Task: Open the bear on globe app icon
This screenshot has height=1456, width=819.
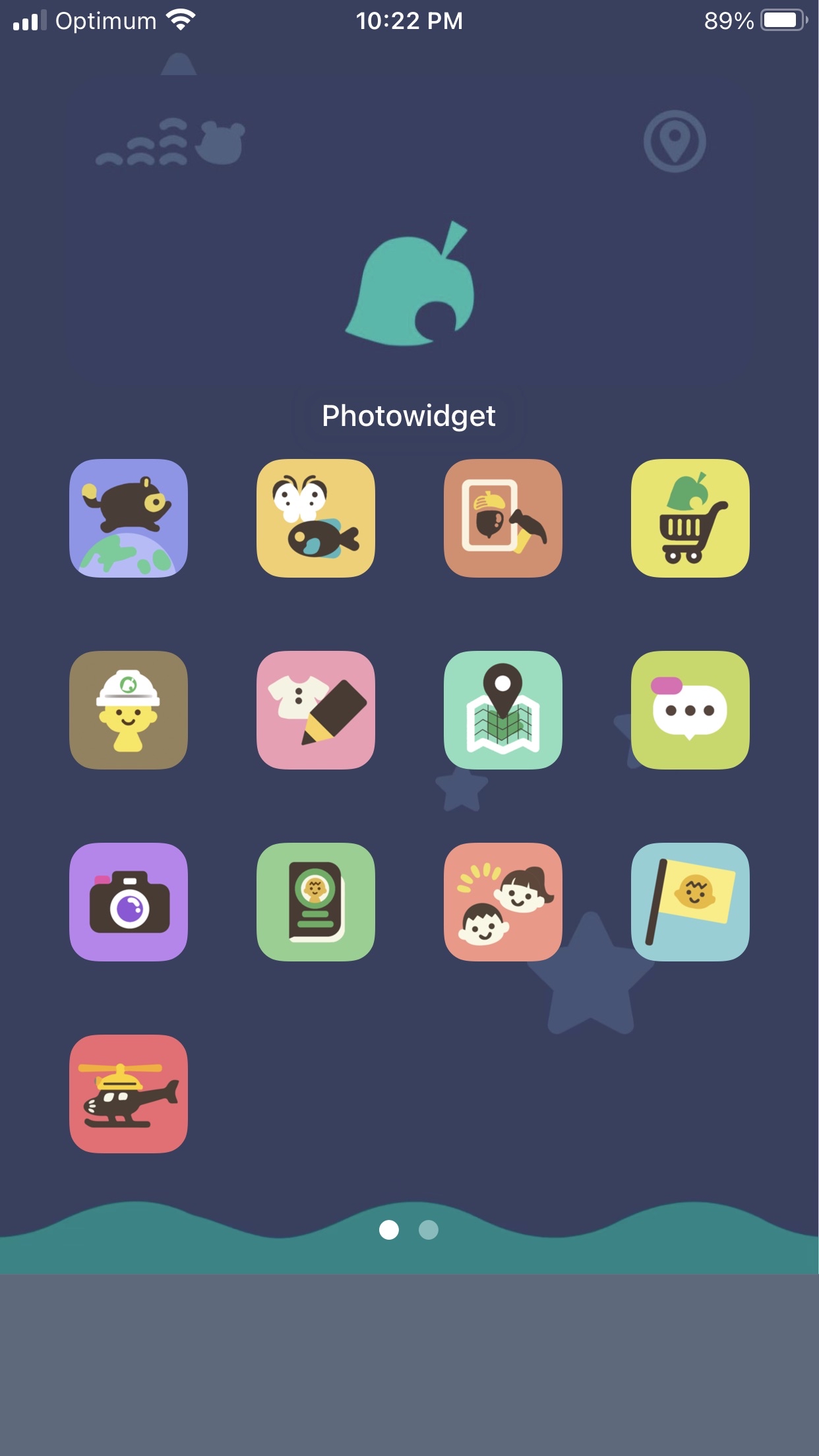Action: tap(129, 518)
